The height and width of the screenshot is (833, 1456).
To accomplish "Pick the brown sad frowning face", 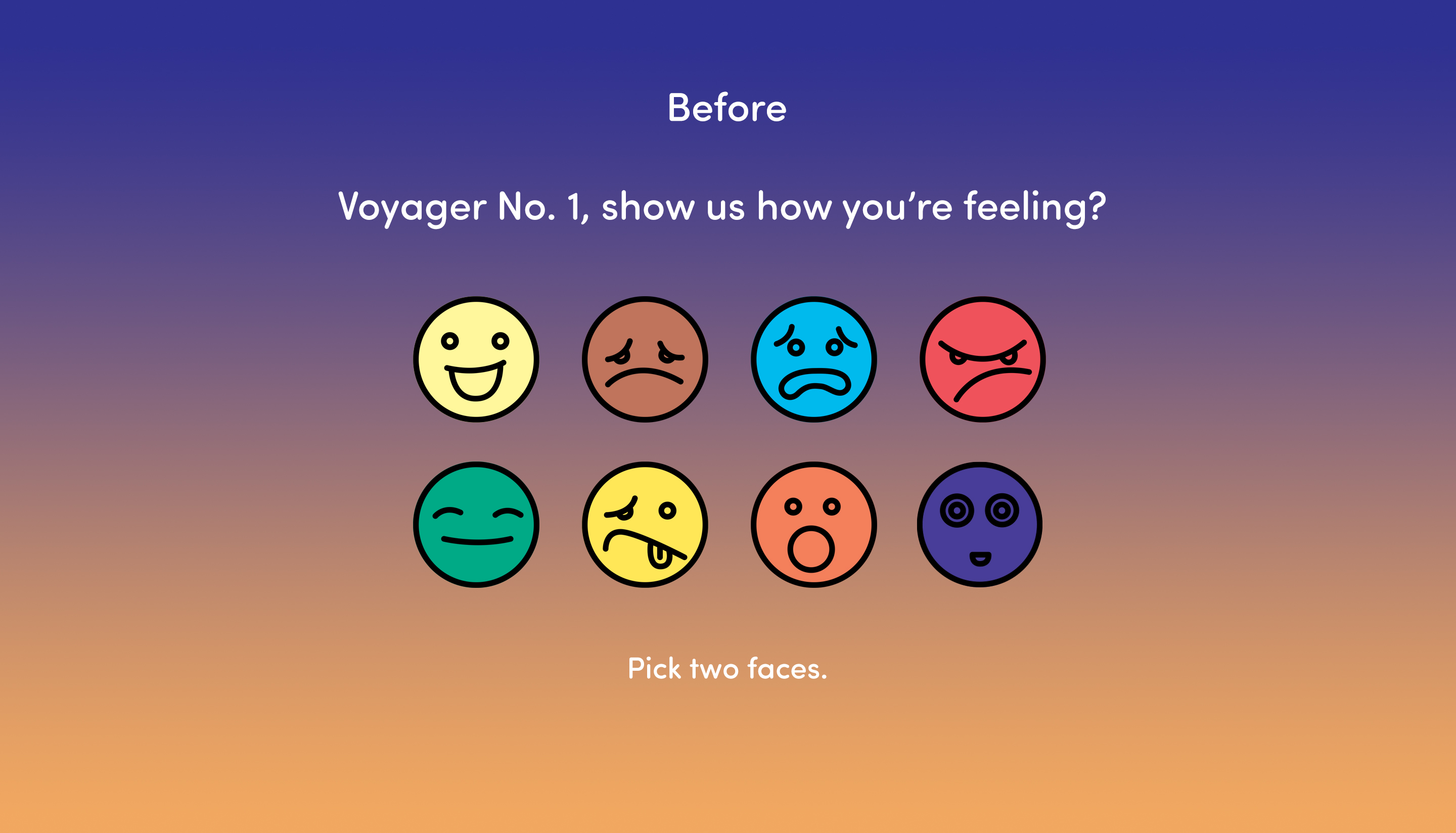I will pos(645,360).
